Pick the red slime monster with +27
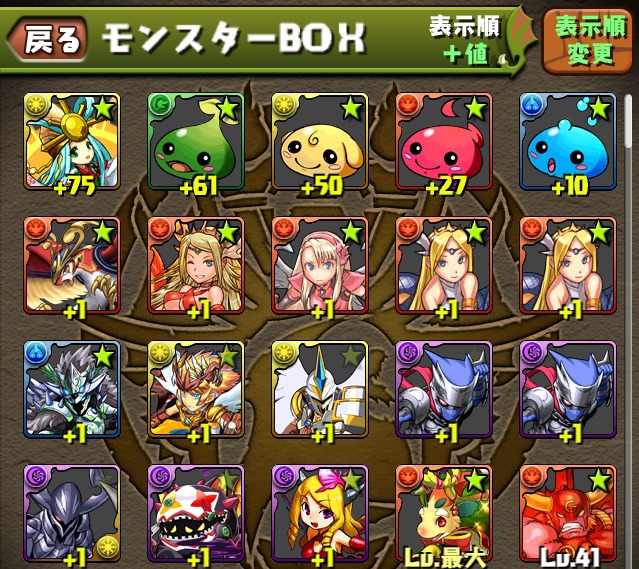Viewport: 639px width, 569px height. point(444,141)
